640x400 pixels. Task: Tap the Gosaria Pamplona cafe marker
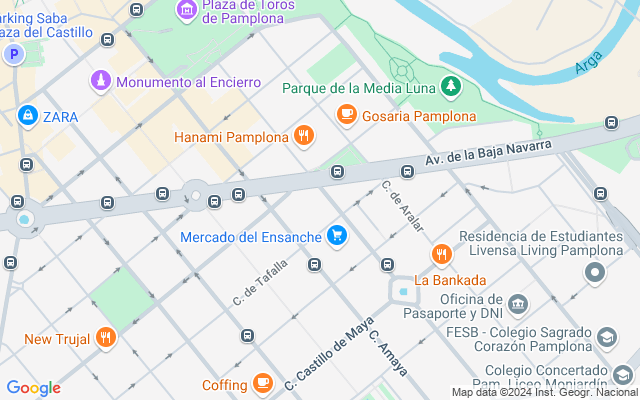point(347,115)
